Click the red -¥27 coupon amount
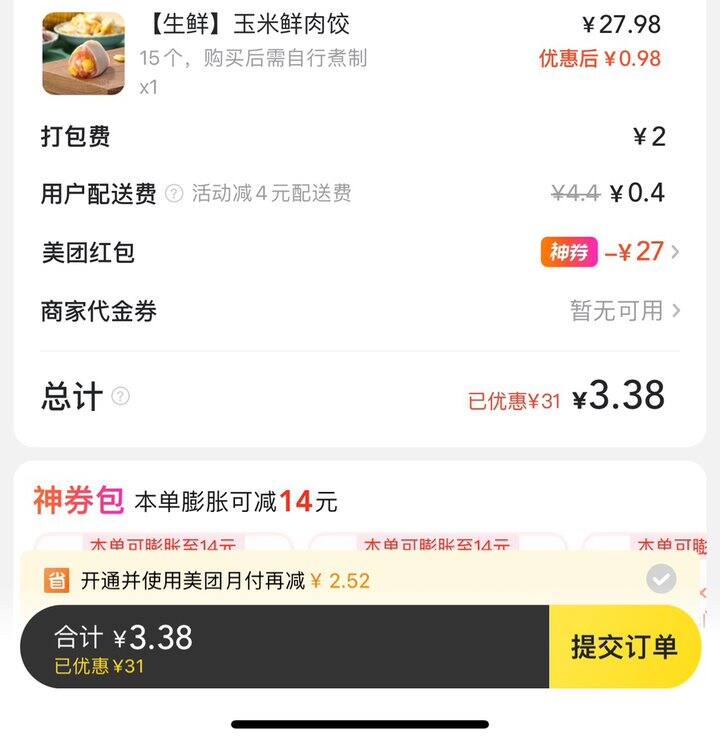Image resolution: width=720 pixels, height=742 pixels. (x=630, y=252)
